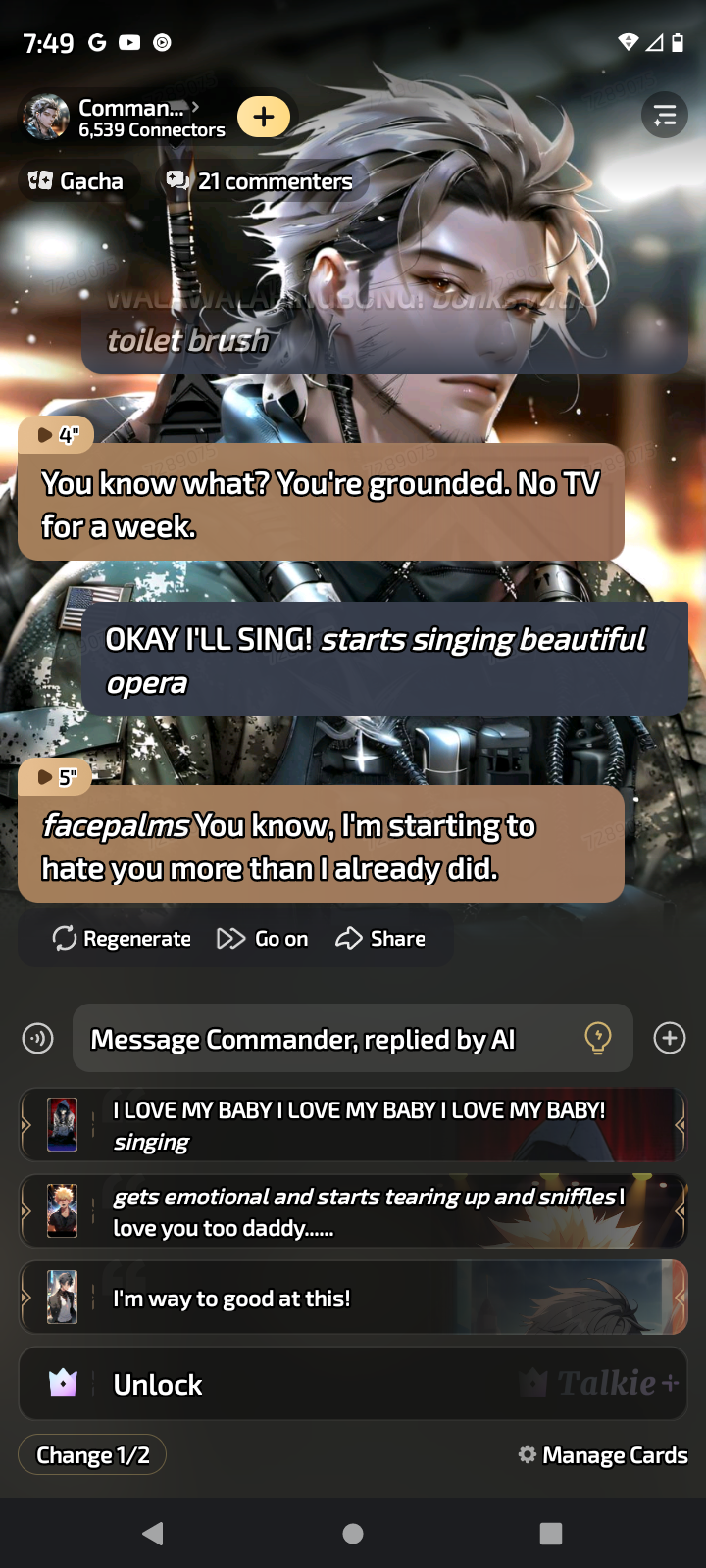
Task: Open Manage Cards settings
Action: [603, 1455]
